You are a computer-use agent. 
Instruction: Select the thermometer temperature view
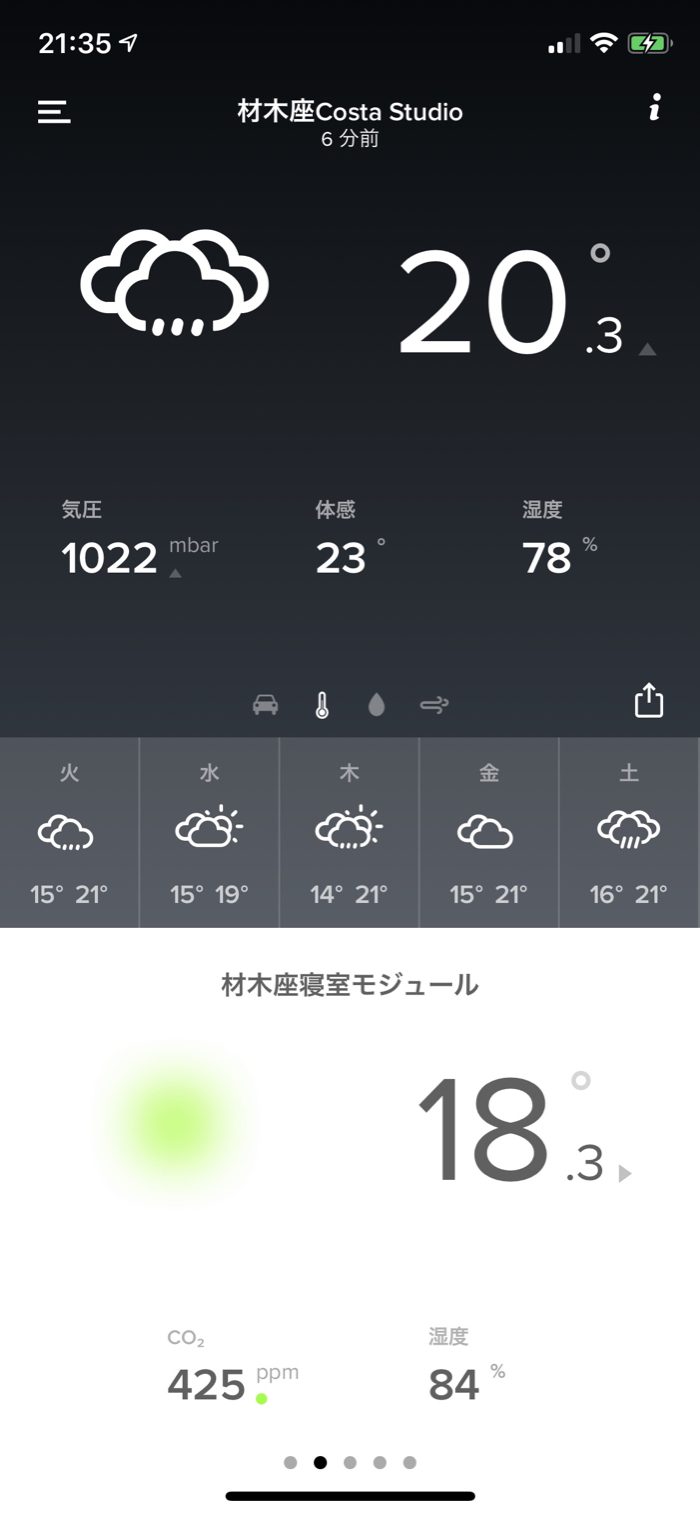tap(321, 706)
